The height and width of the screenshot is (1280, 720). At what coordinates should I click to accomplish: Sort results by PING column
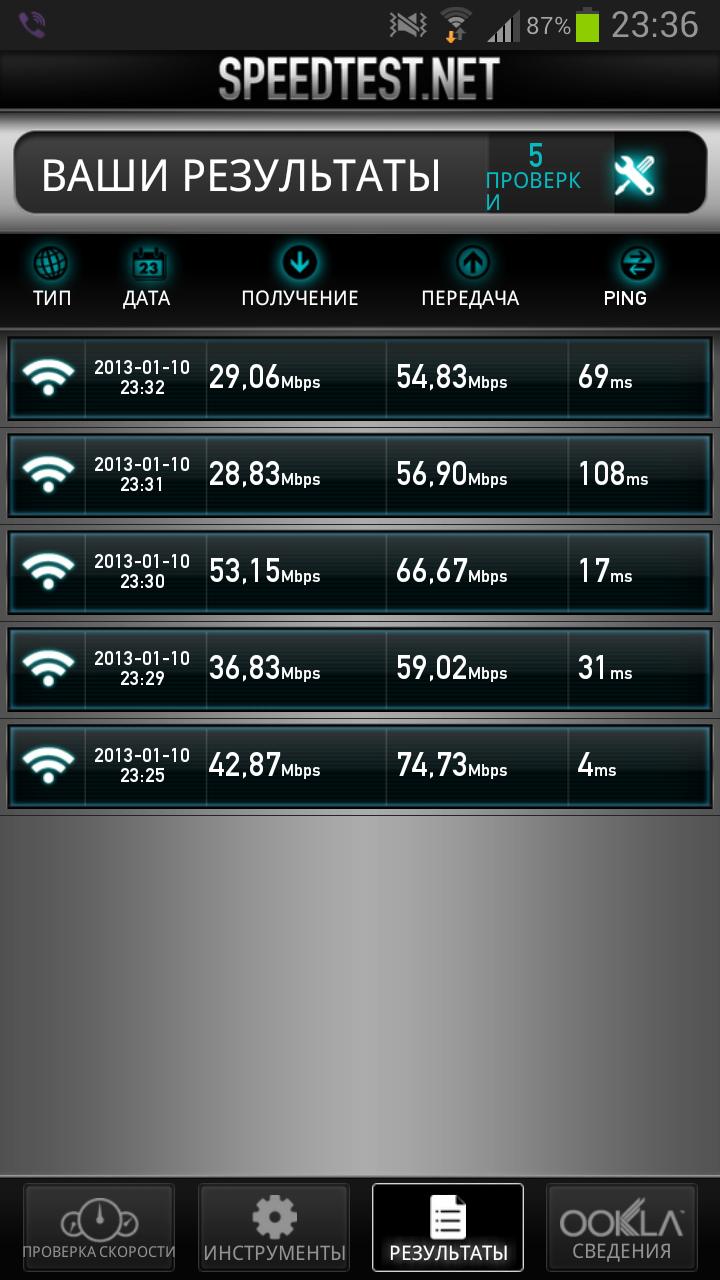626,279
